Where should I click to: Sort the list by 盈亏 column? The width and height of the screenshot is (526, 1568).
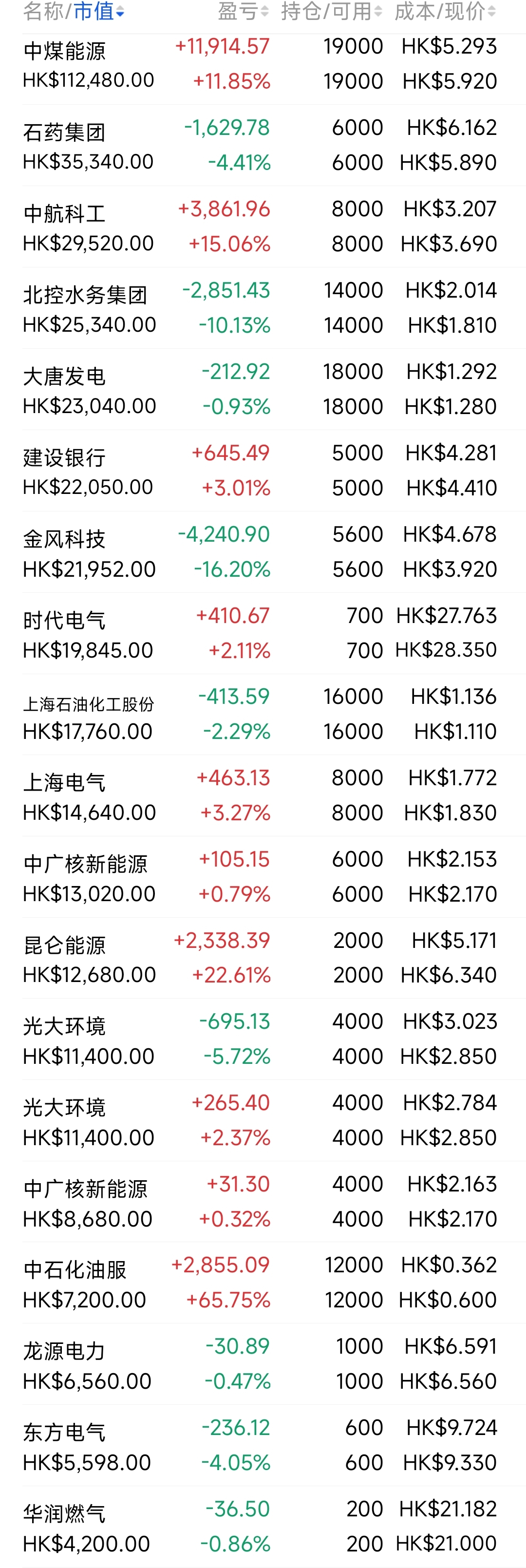click(243, 11)
